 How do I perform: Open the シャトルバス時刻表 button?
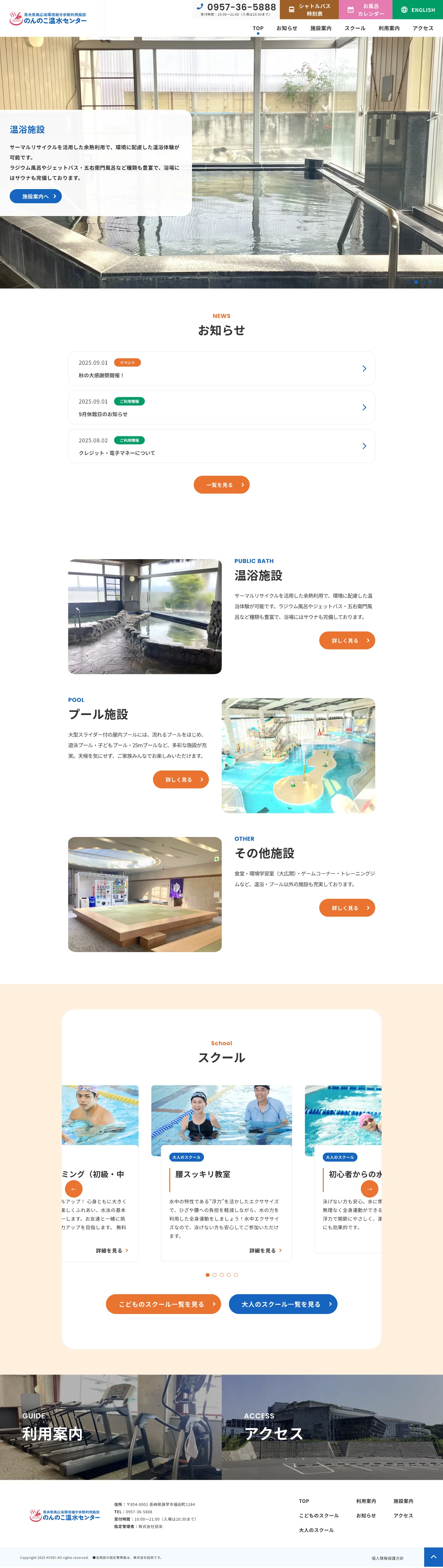309,10
